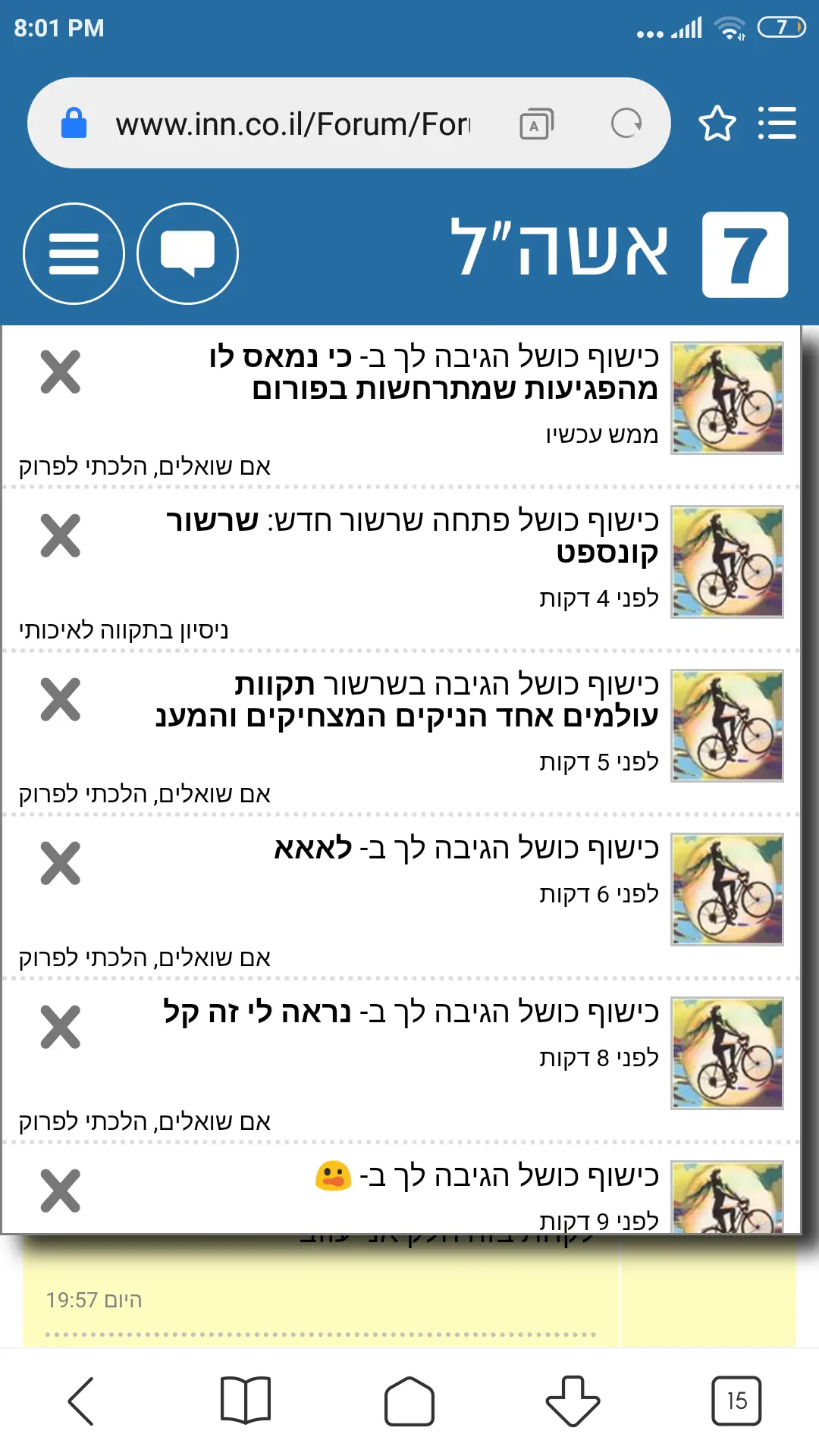
Task: Dismiss the 'תקוות עולמים' notification
Action: 61,699
